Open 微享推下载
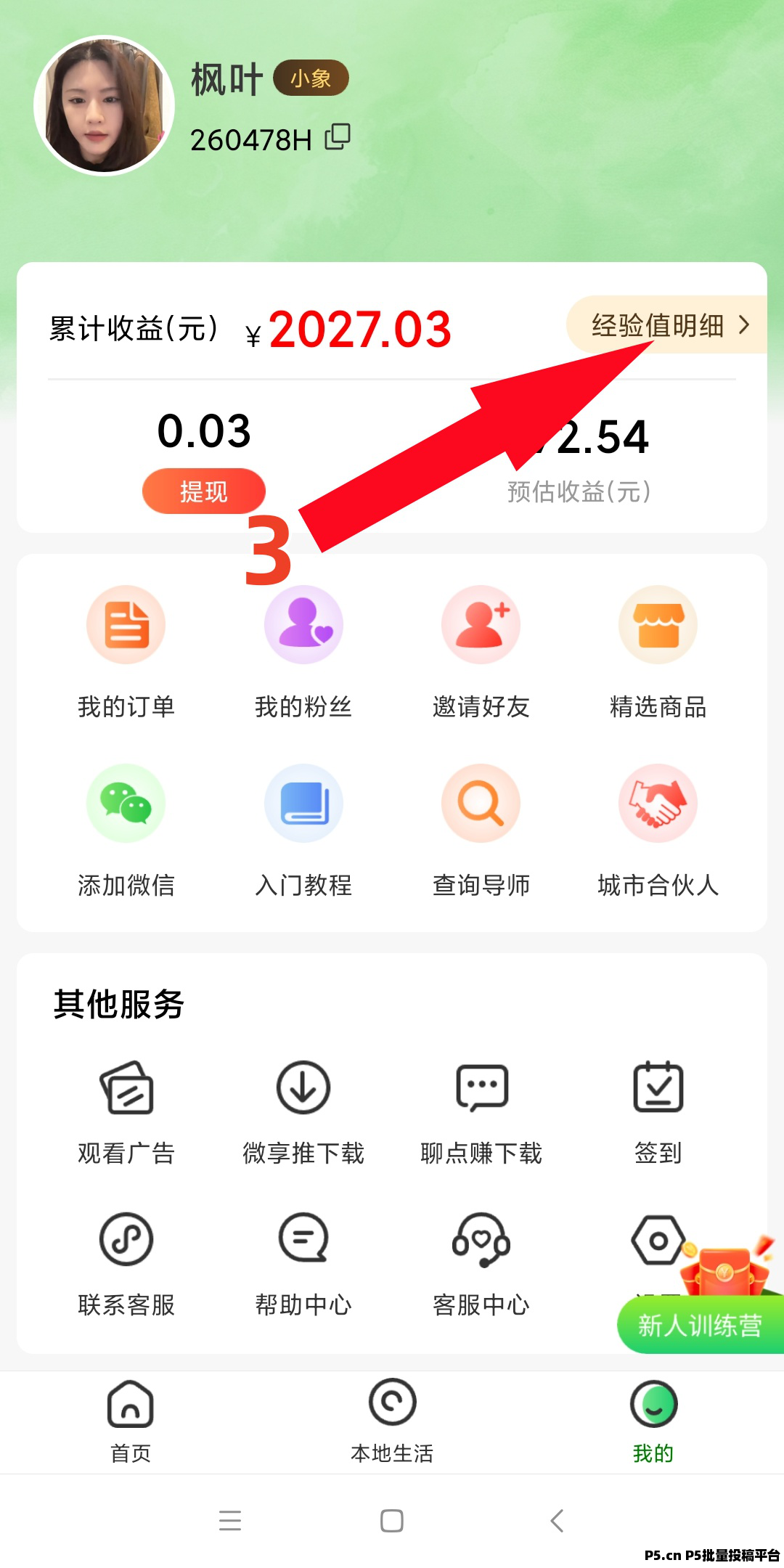Screen dimensions: 784x1568 point(303,1112)
